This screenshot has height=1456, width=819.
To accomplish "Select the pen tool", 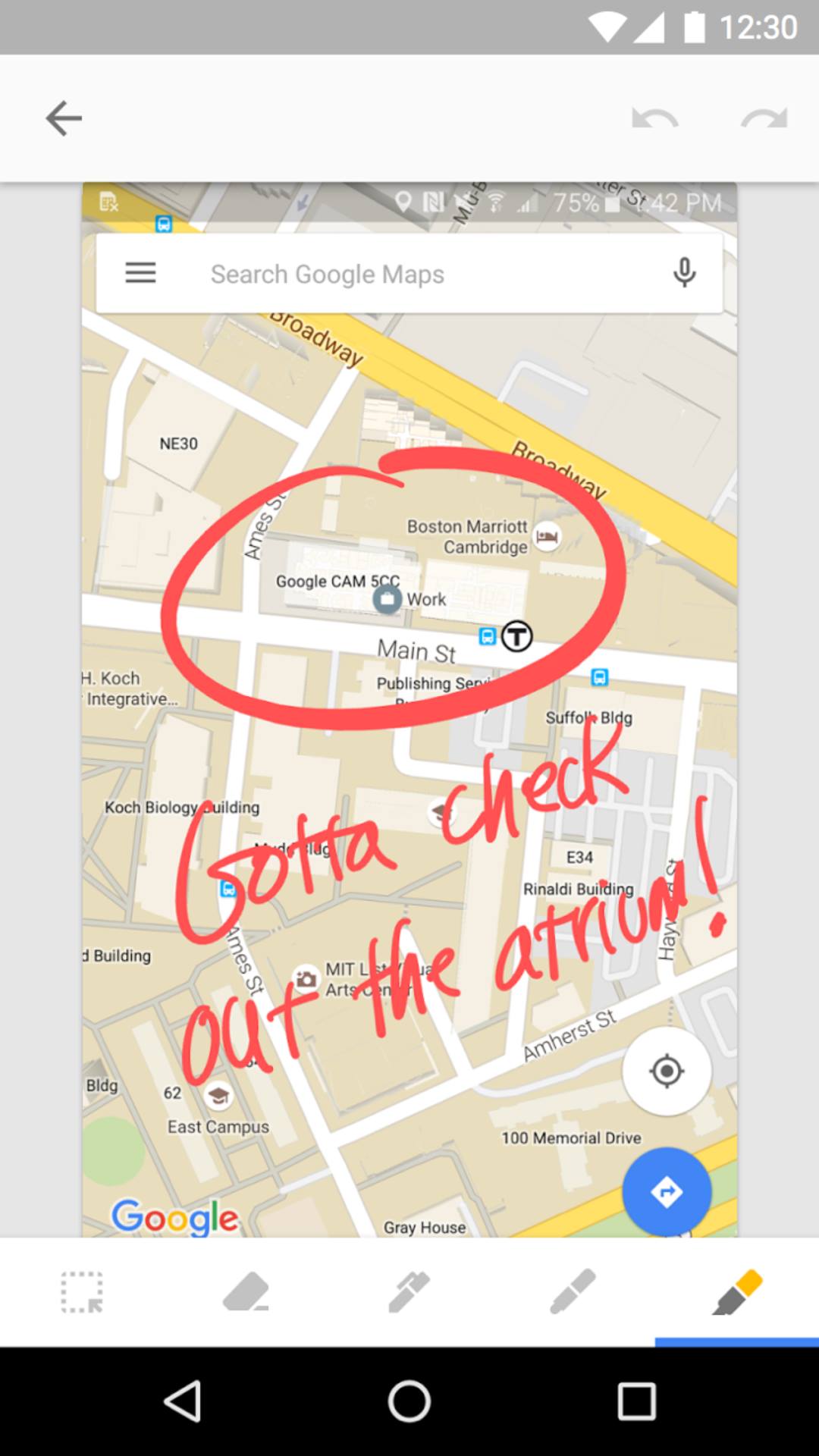I will click(x=409, y=1291).
